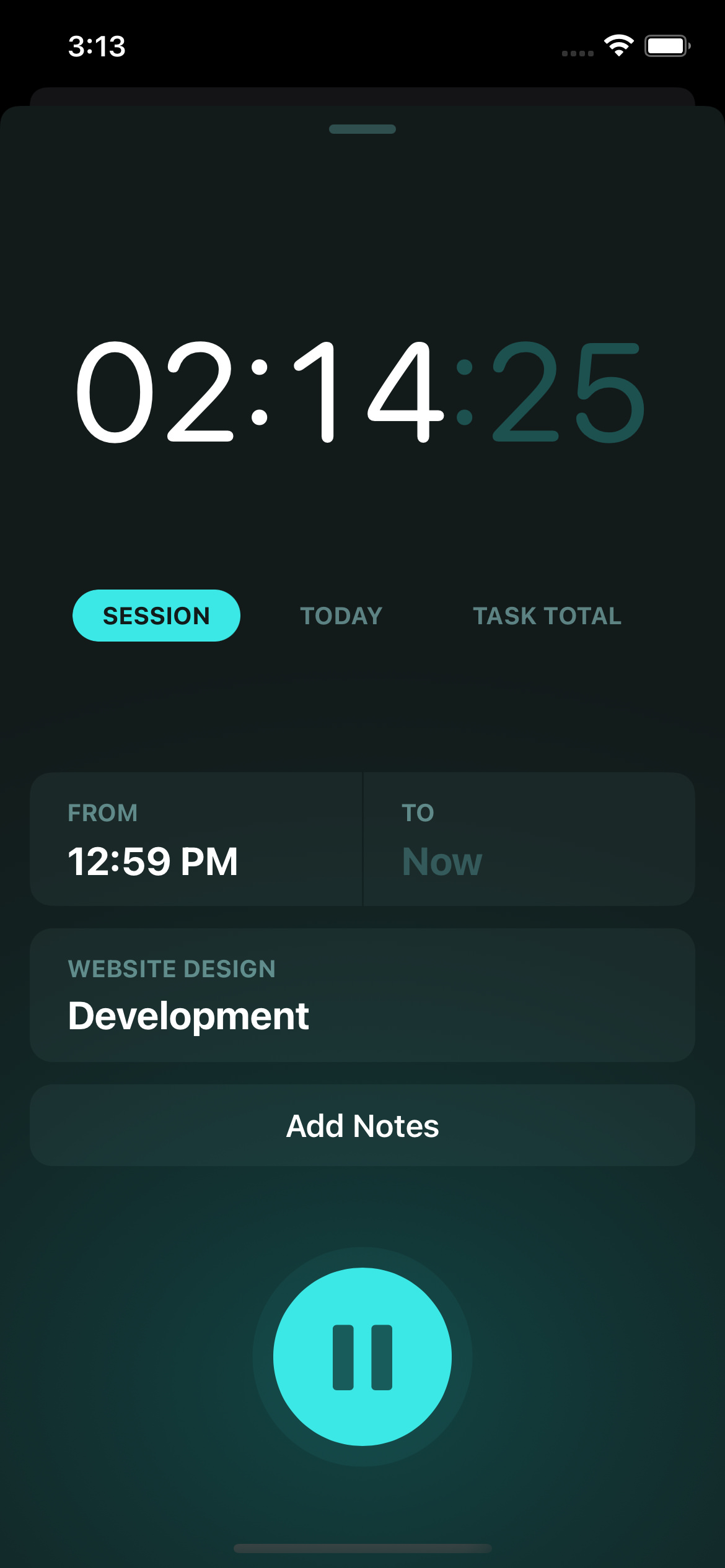
Task: Open the TASK TOTAL view
Action: [547, 615]
